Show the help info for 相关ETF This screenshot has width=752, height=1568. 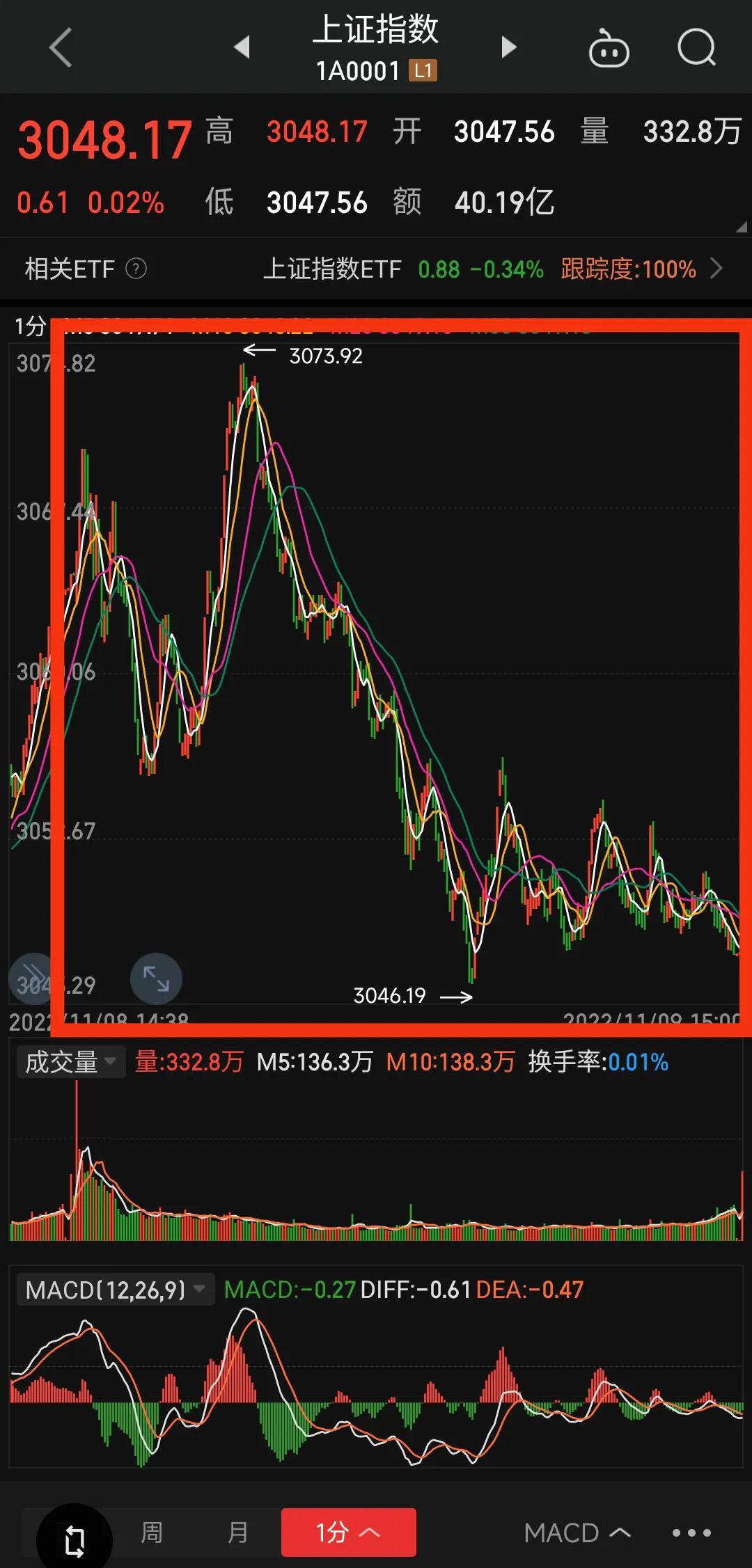point(136,269)
